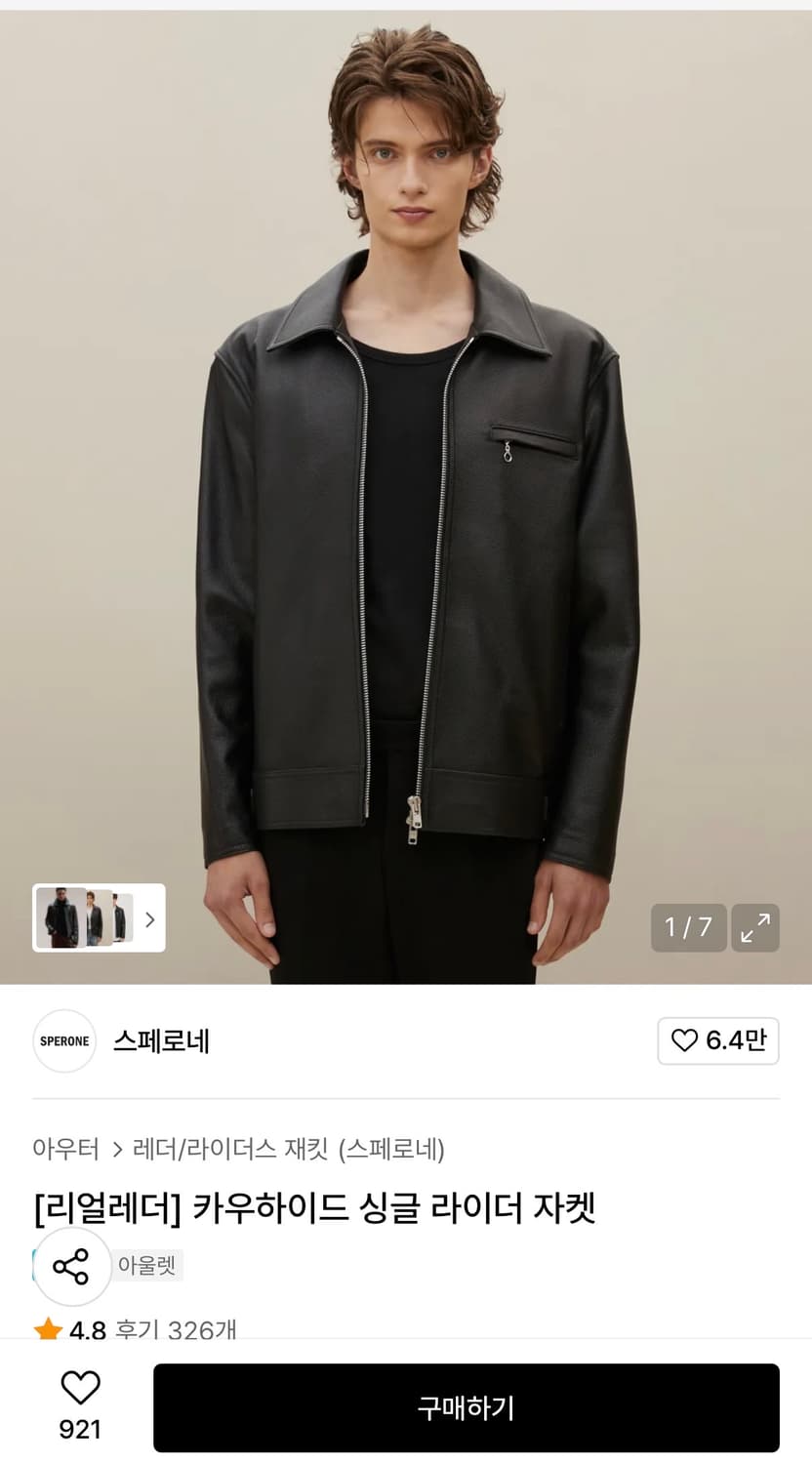The image size is (812, 1464).
Task: Toggle the brand like showing 6.4만
Action: pos(718,1041)
